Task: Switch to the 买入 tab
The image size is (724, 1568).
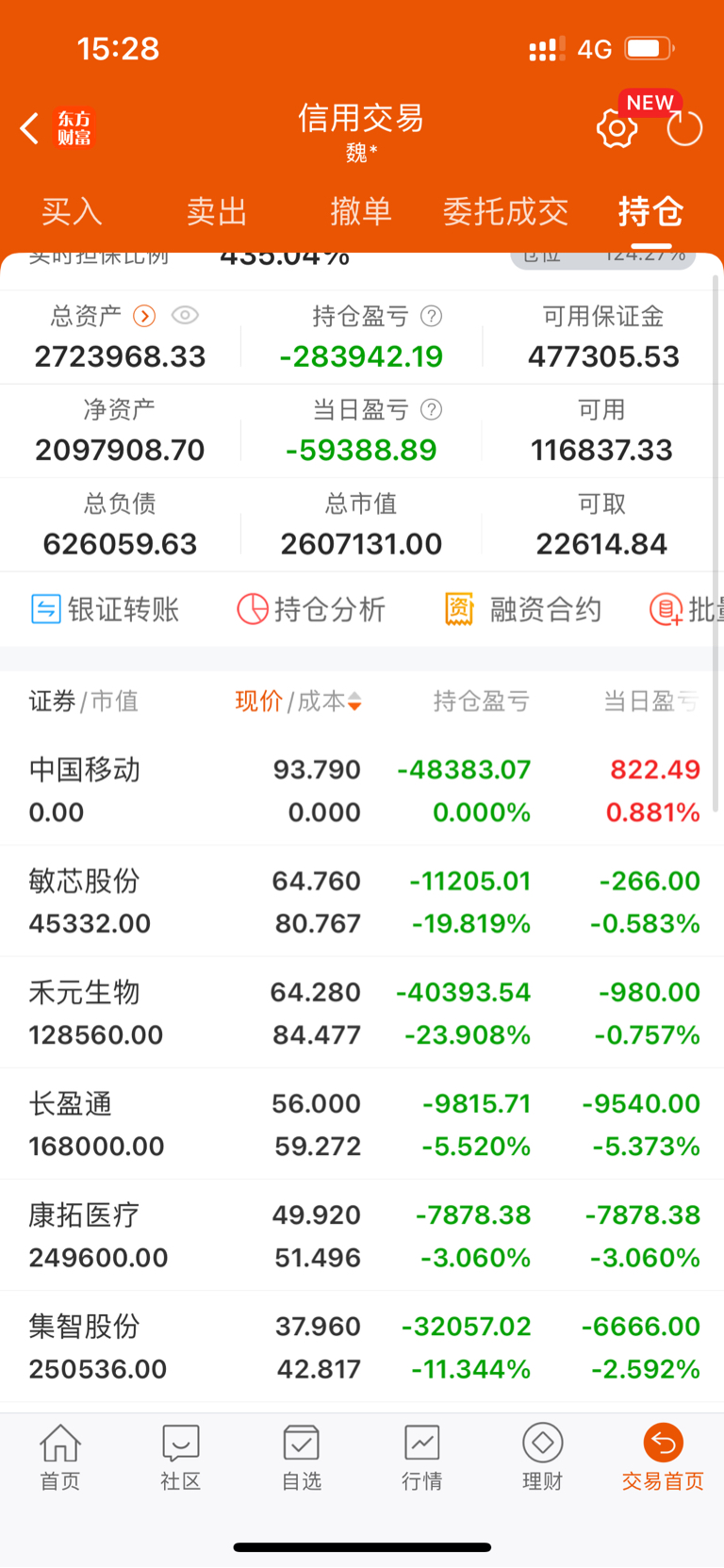Action: coord(72,211)
